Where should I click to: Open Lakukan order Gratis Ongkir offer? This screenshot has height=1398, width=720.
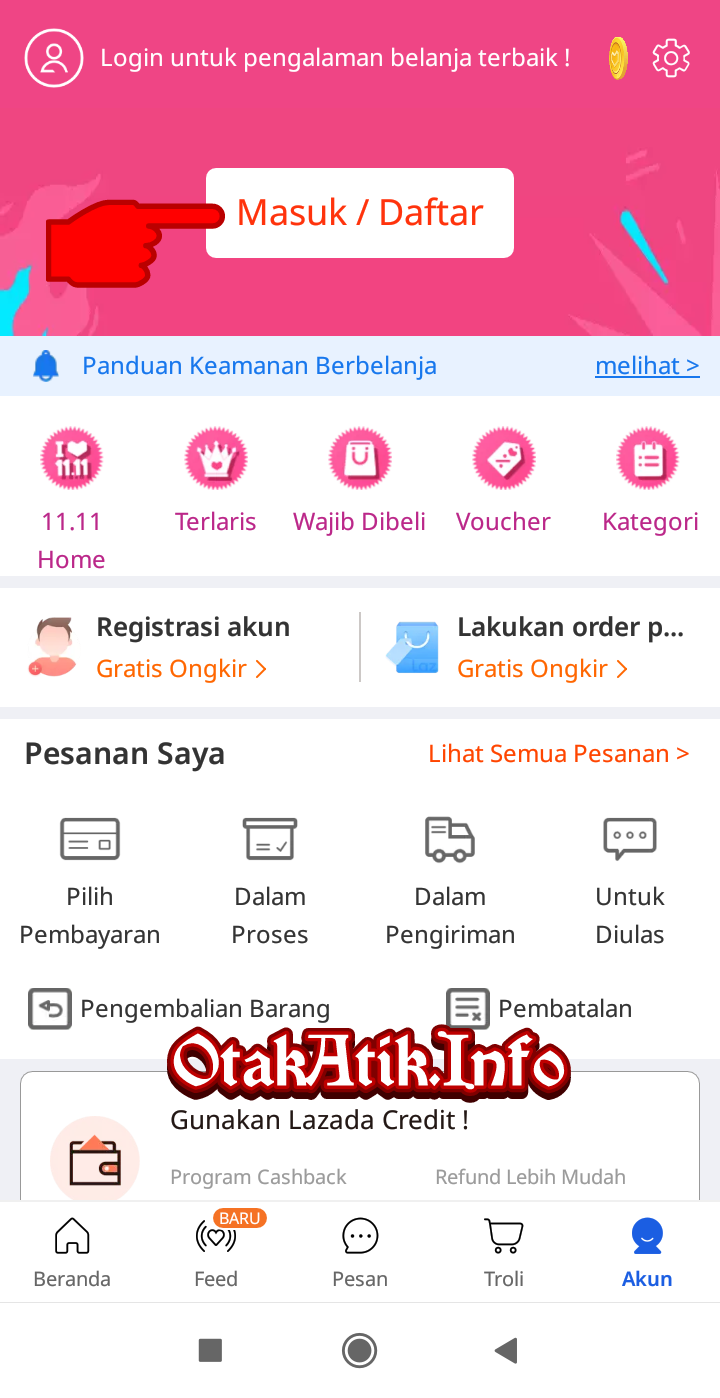(540, 647)
